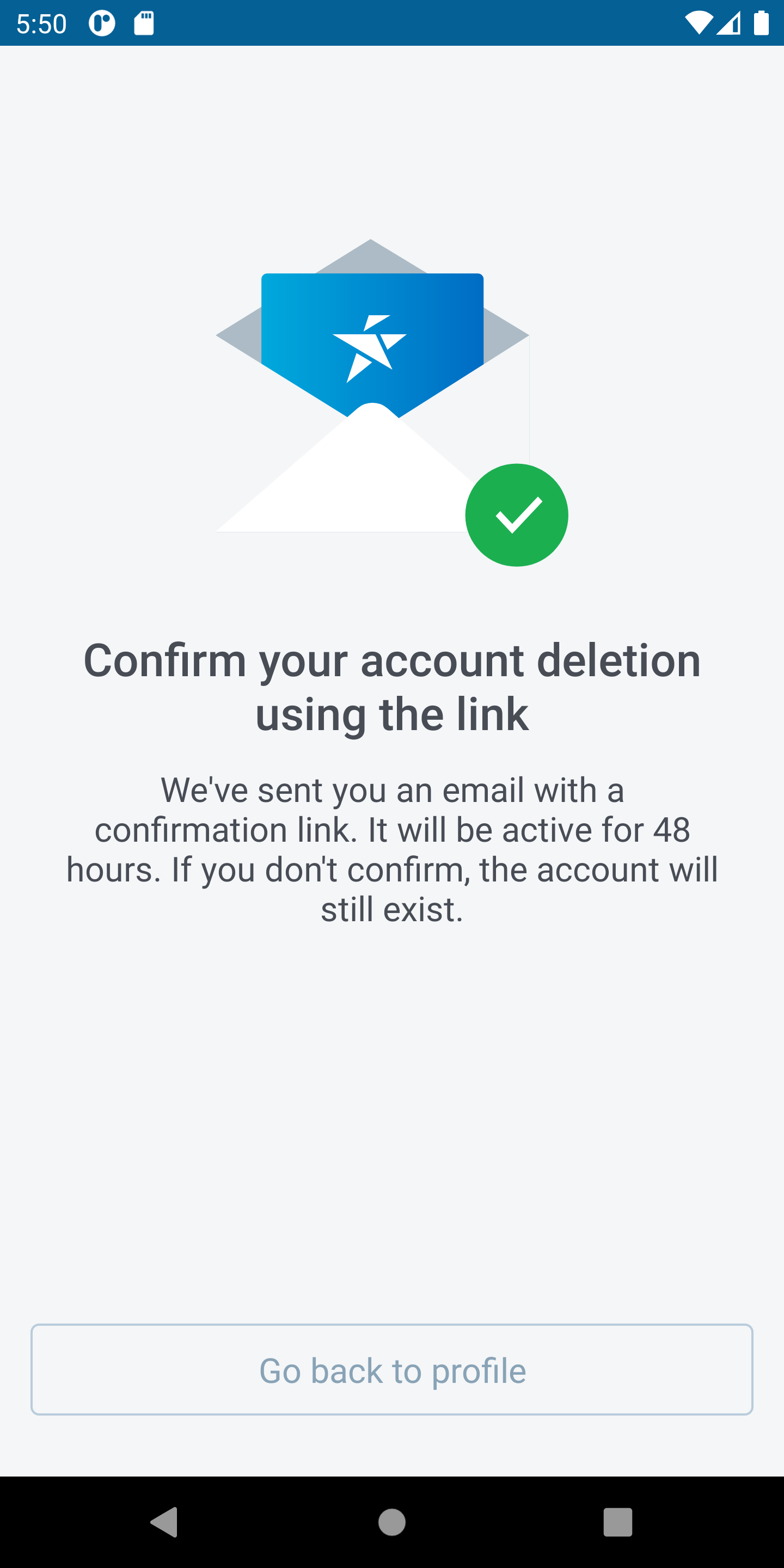Go to the home screen
784x1568 pixels.
click(x=392, y=1522)
